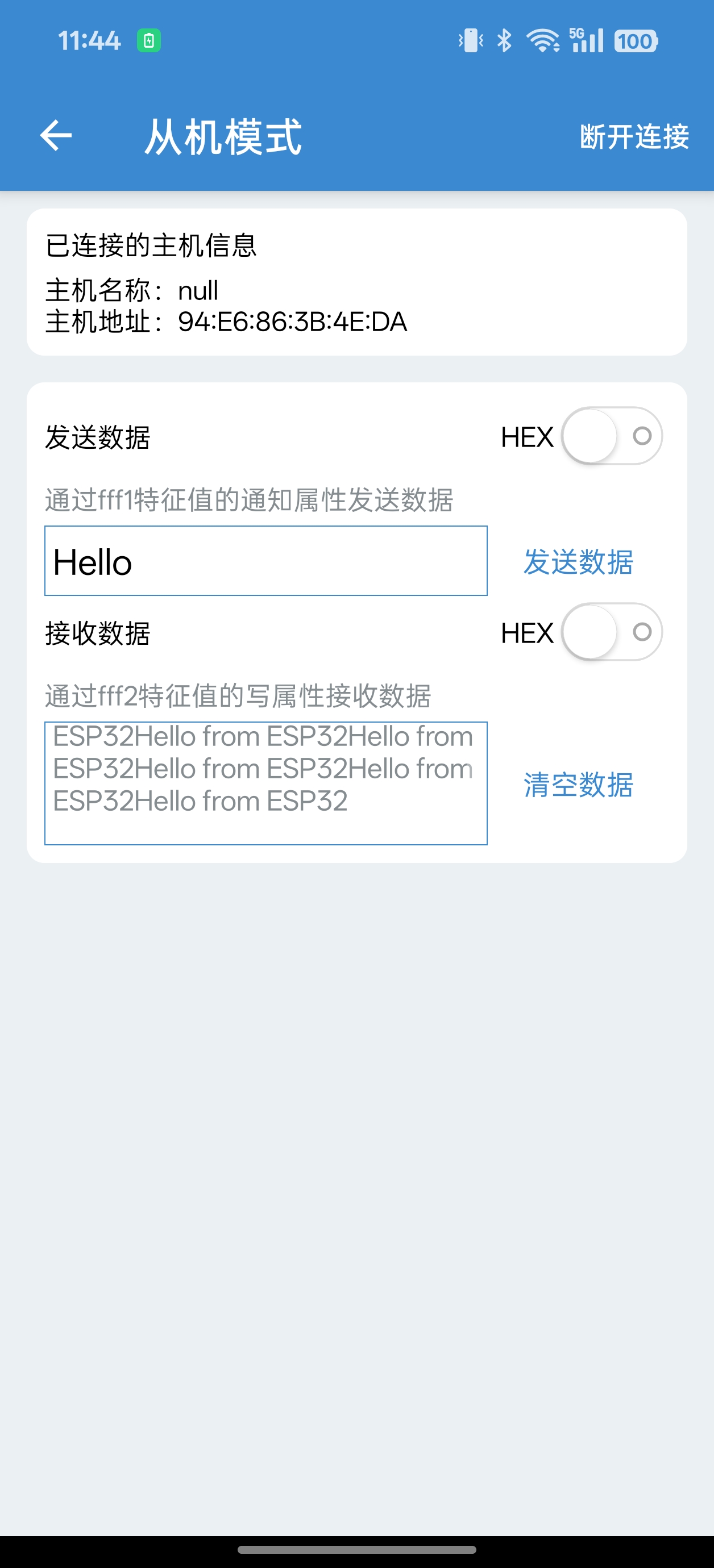714x1568 pixels.
Task: Tap the Wi-Fi icon in the status bar
Action: tap(543, 40)
